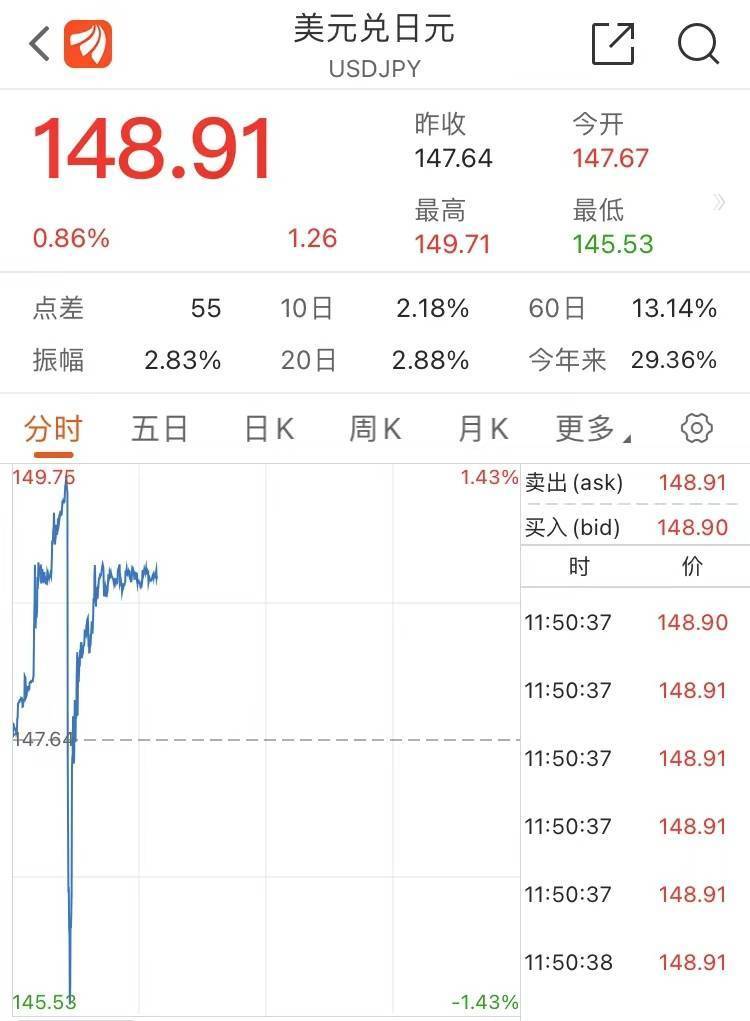Expand more quote details with side arrow
This screenshot has width=750, height=1021.
719,203
